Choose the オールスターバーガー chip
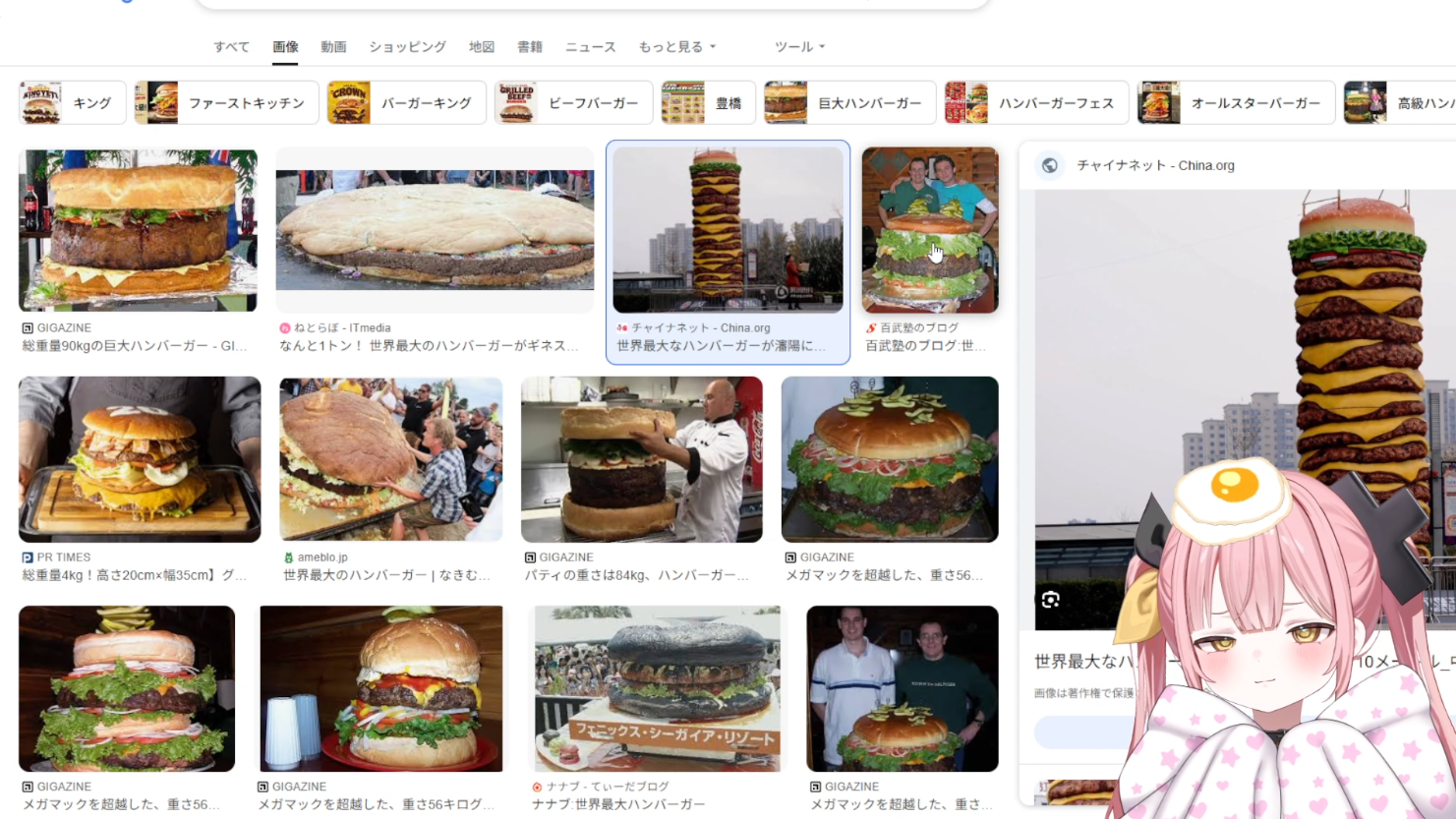The width and height of the screenshot is (1456, 819). (x=1236, y=103)
